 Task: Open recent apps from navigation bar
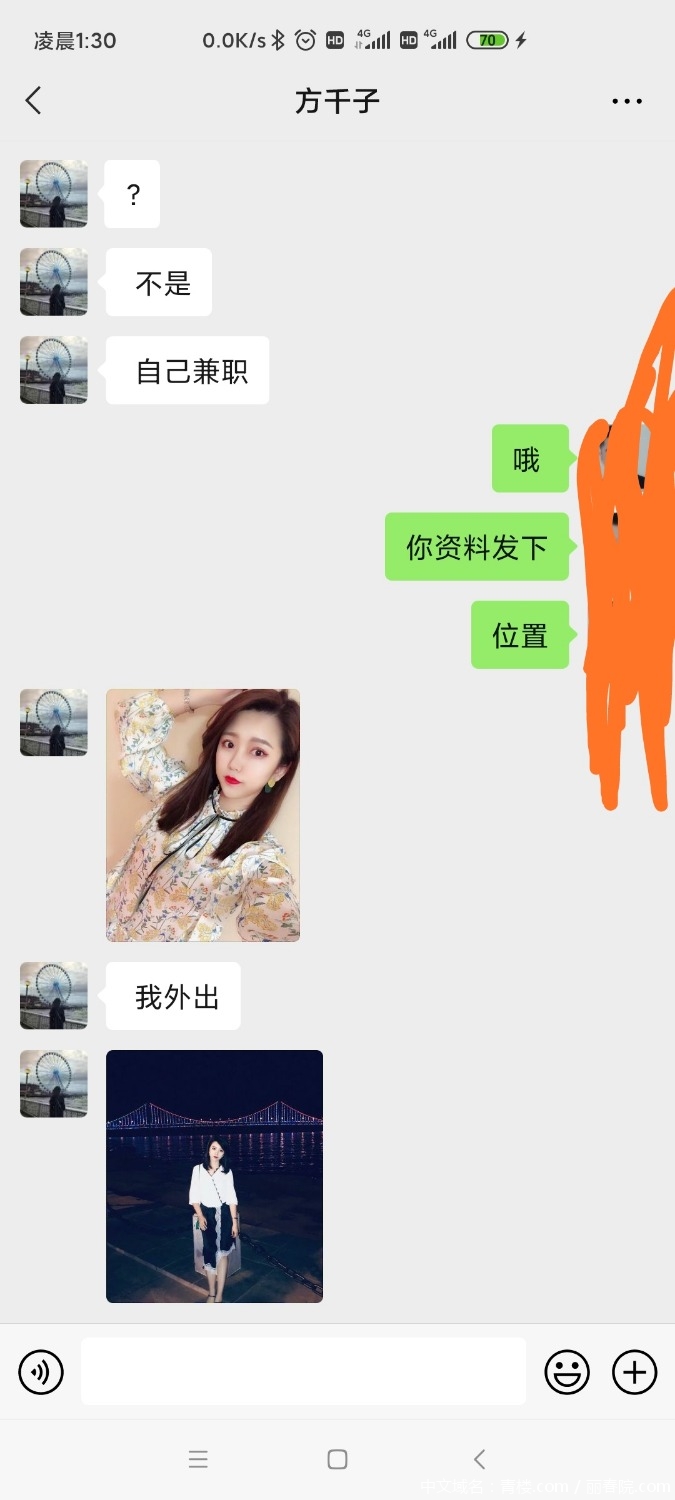198,1459
